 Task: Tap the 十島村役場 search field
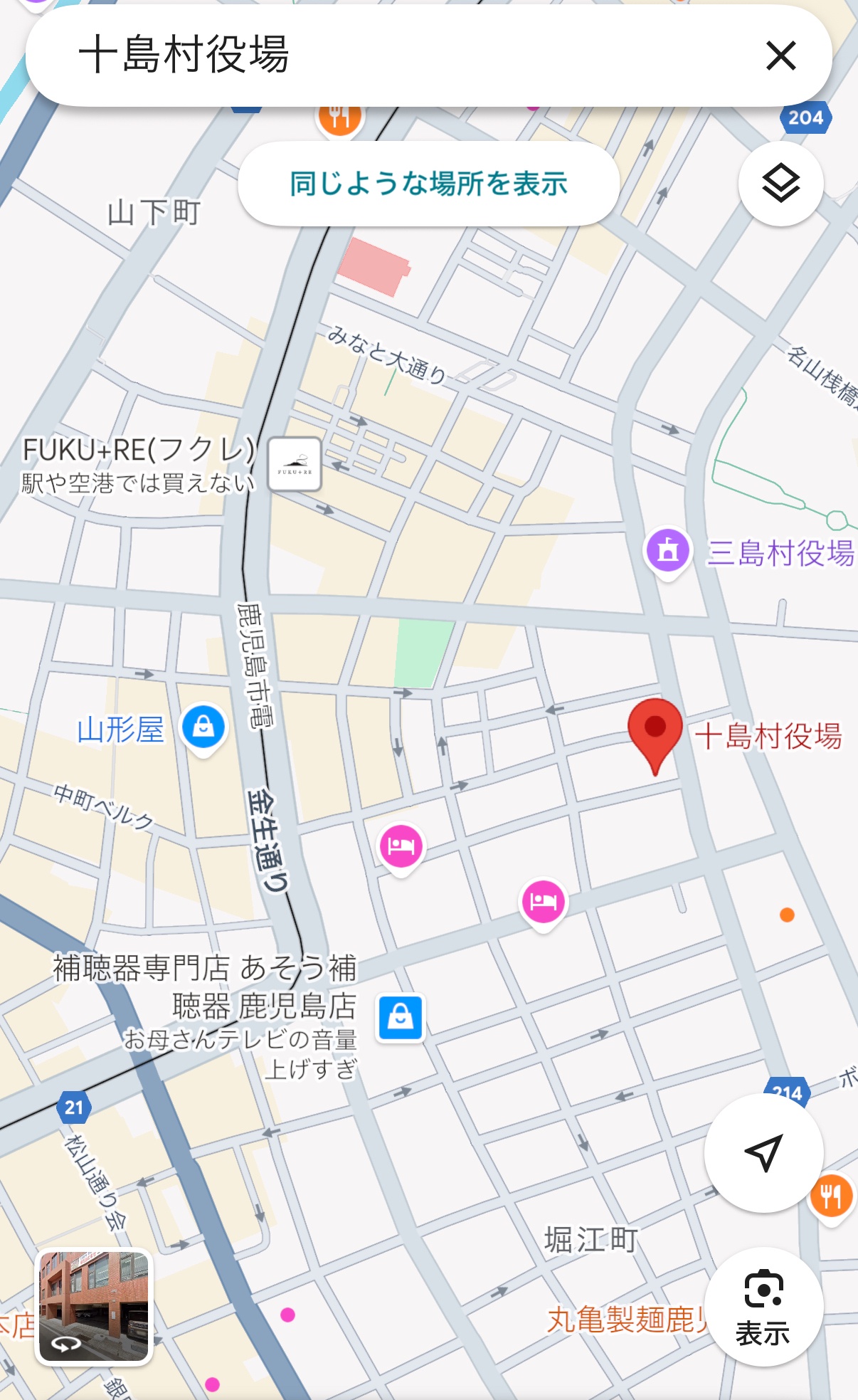click(x=398, y=56)
